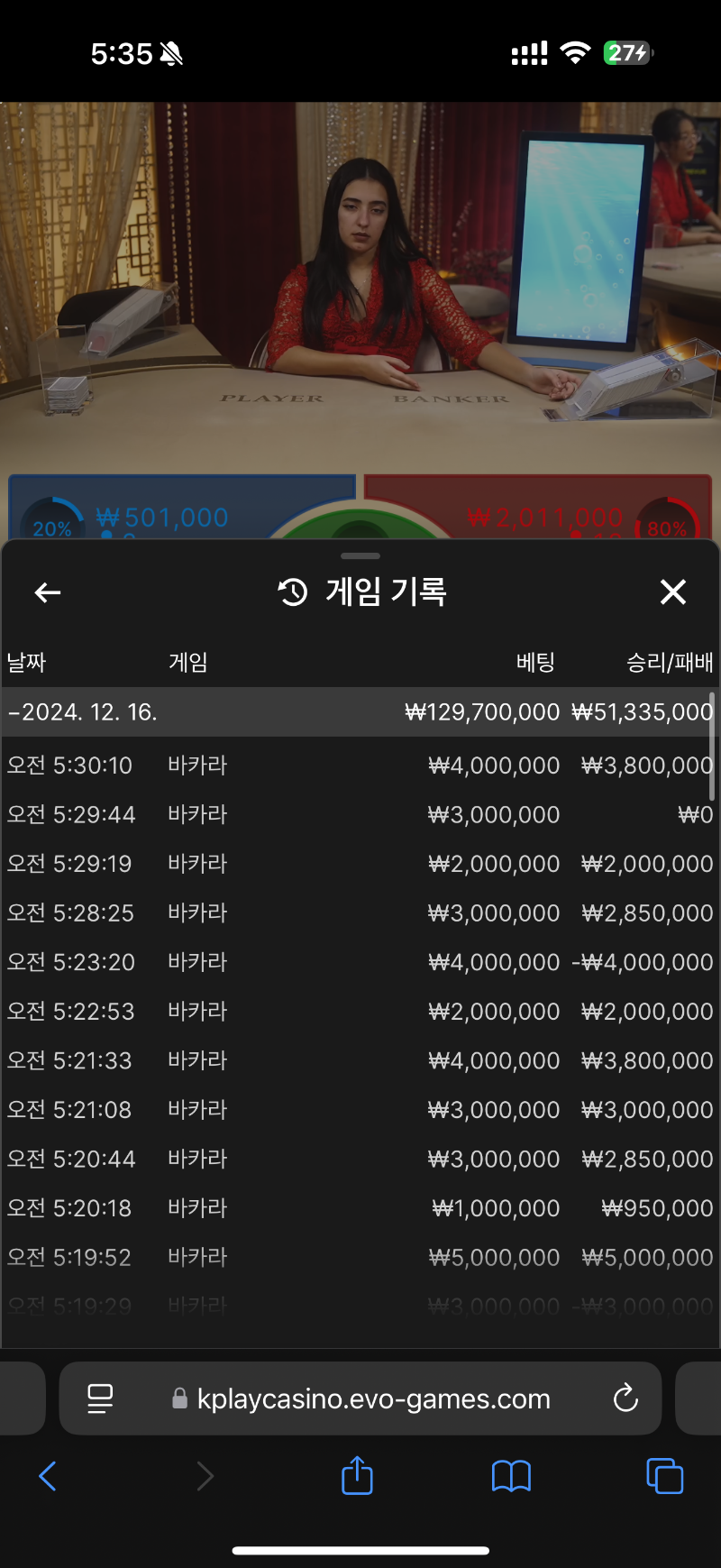Screen dimensions: 721x1568
Task: Reload the page in Safari
Action: click(625, 1398)
